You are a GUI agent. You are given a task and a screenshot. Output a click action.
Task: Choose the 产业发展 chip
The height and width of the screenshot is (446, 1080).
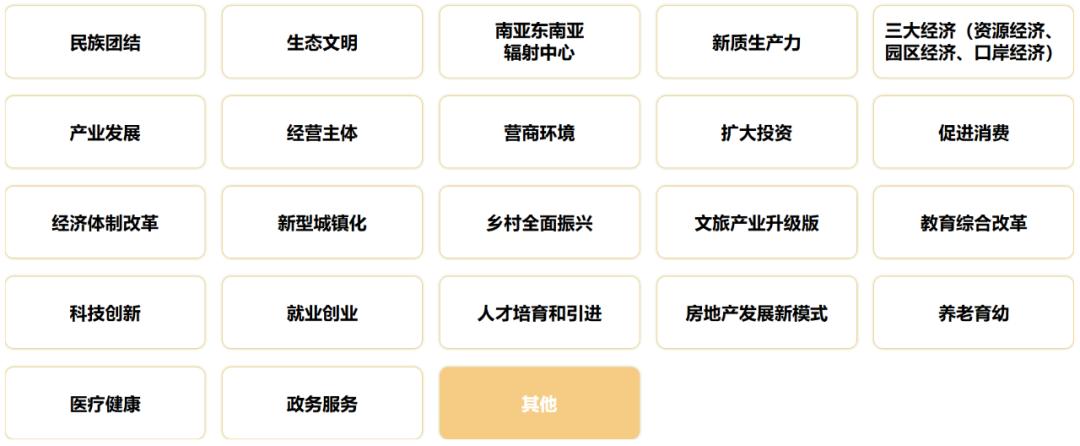click(x=105, y=133)
